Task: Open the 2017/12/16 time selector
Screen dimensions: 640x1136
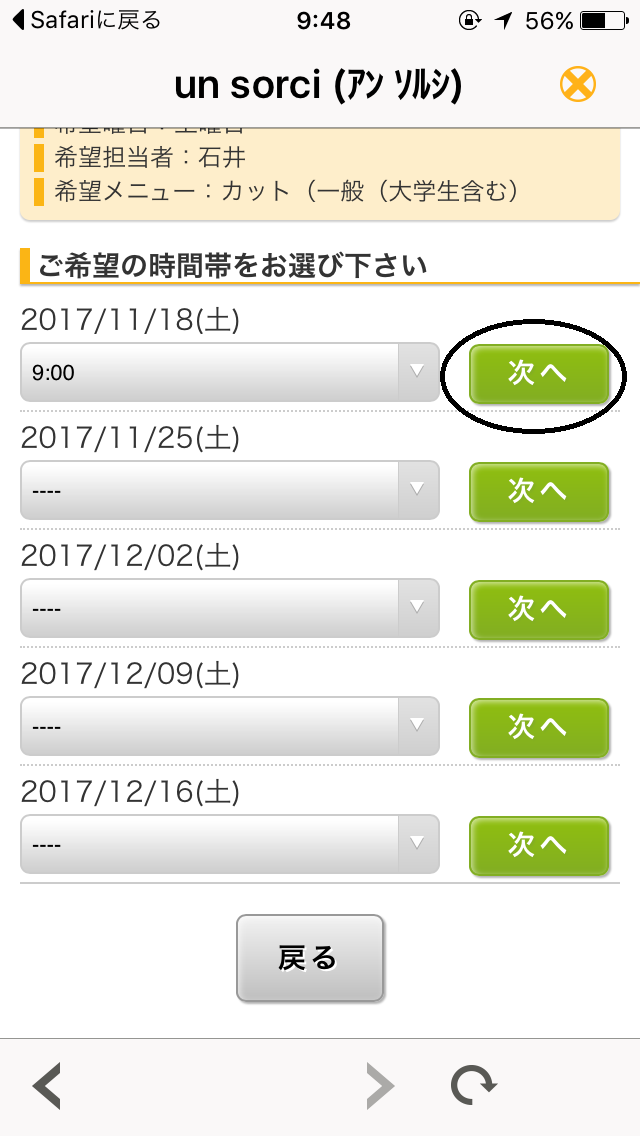Action: (x=230, y=845)
